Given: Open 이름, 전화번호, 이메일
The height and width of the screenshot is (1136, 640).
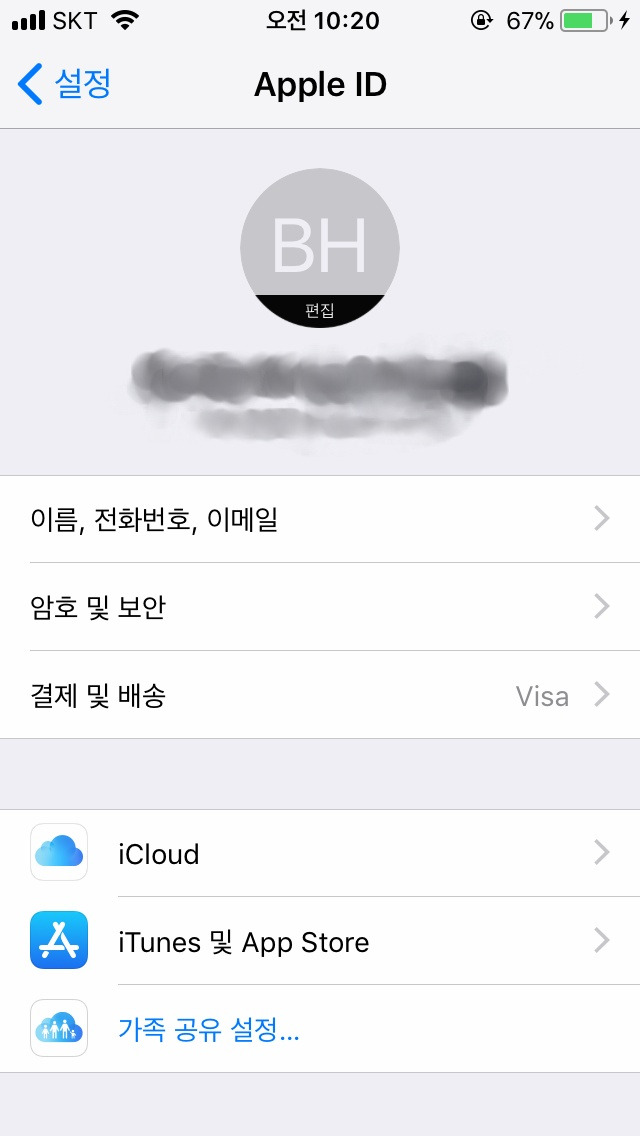Looking at the screenshot, I should 320,519.
